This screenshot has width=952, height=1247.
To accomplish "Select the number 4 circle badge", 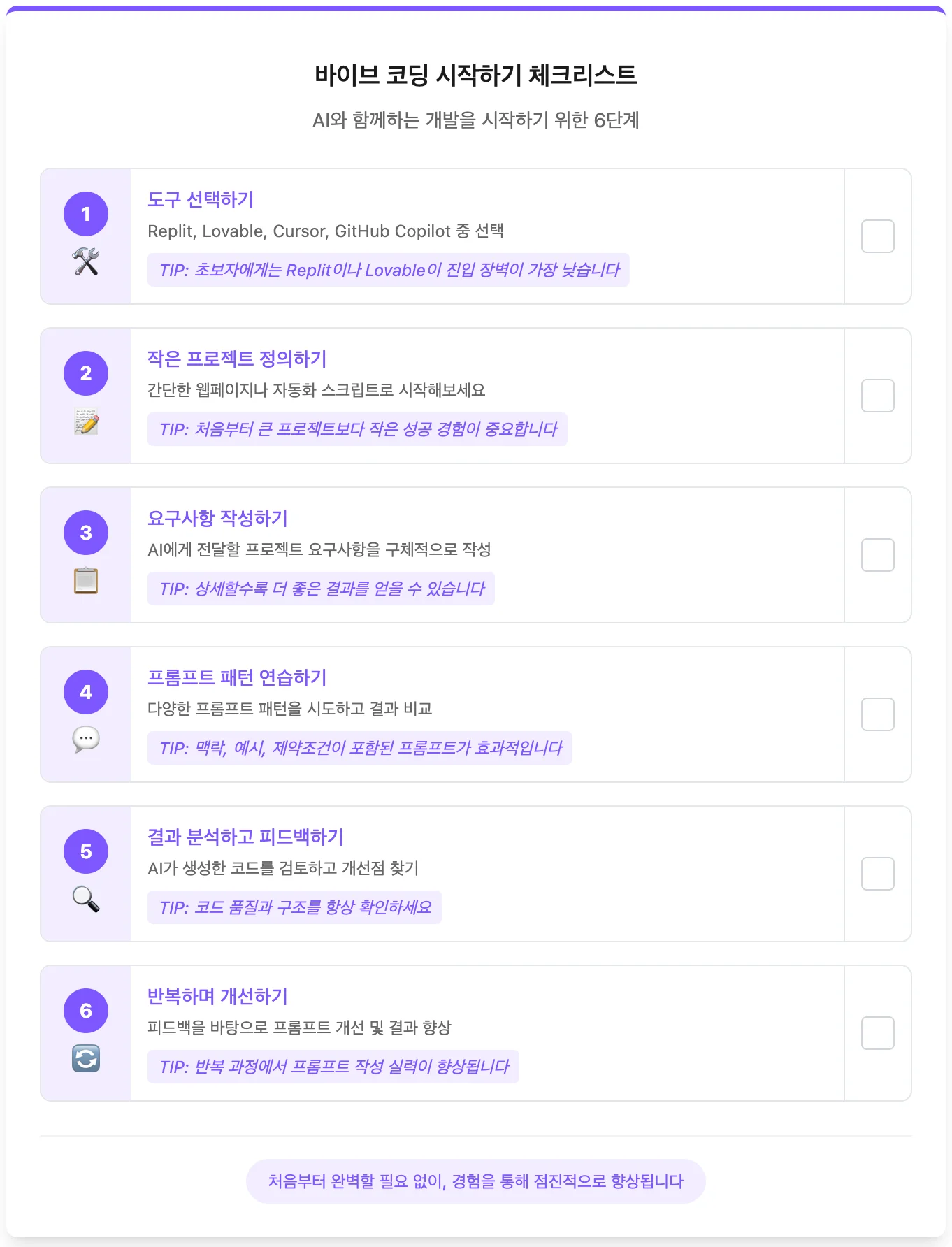I will point(86,692).
